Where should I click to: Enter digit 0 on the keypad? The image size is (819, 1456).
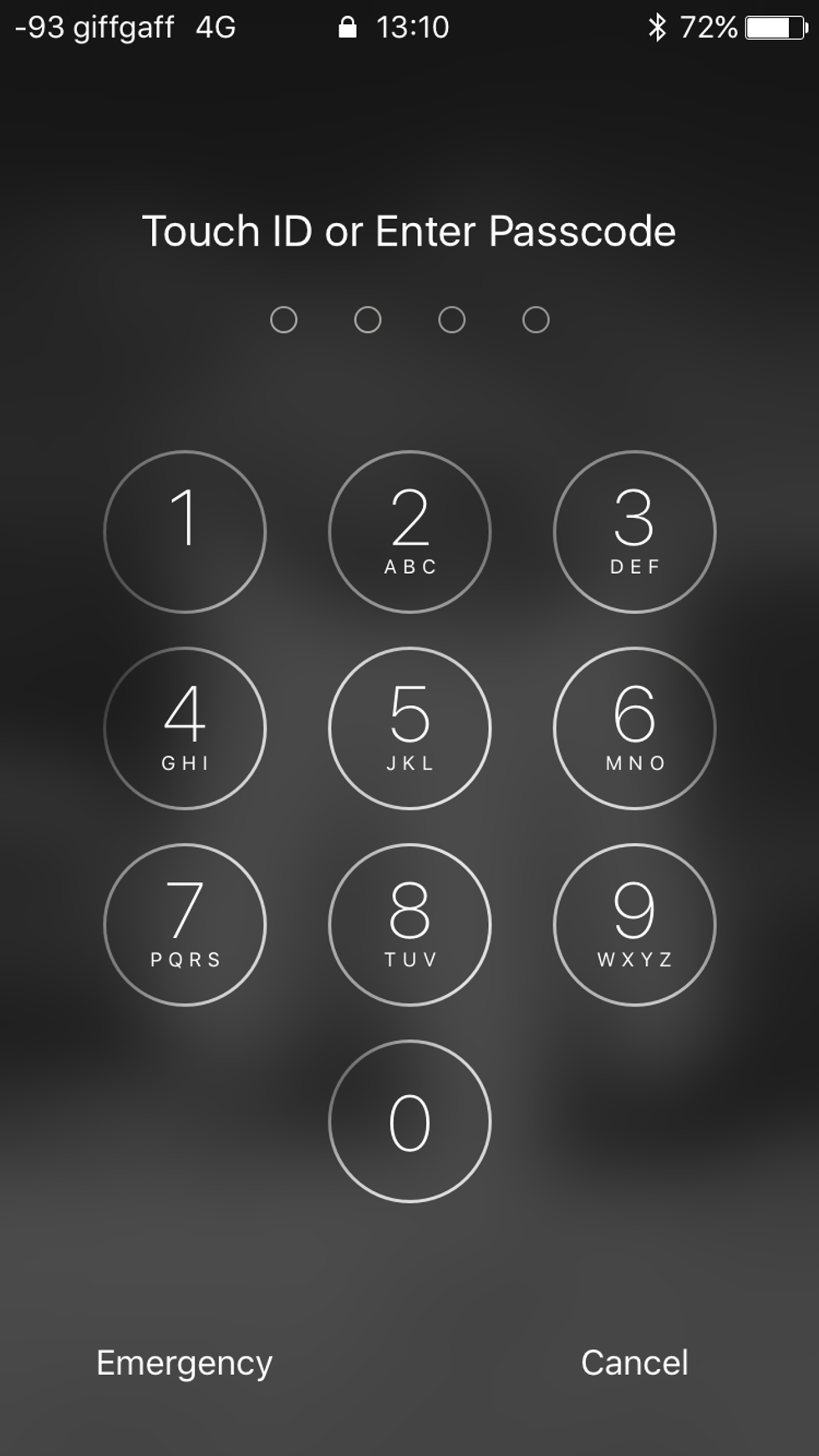coord(409,1121)
